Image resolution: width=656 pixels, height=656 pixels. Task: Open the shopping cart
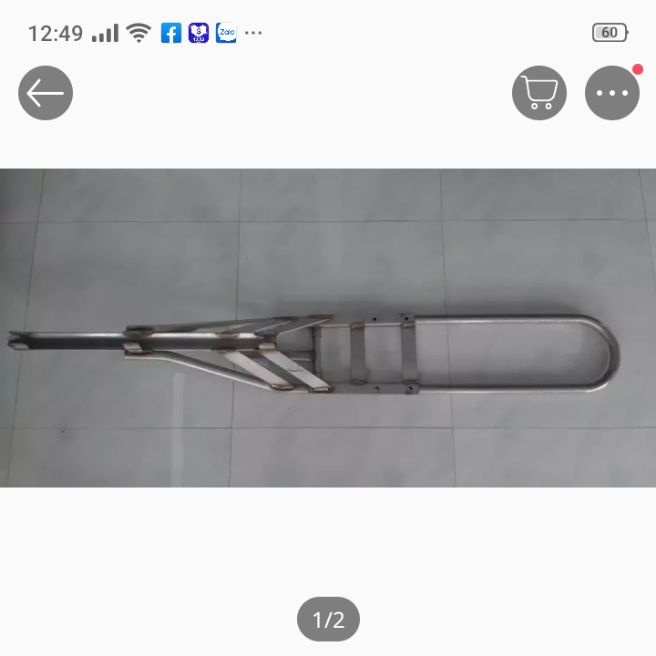pos(539,93)
